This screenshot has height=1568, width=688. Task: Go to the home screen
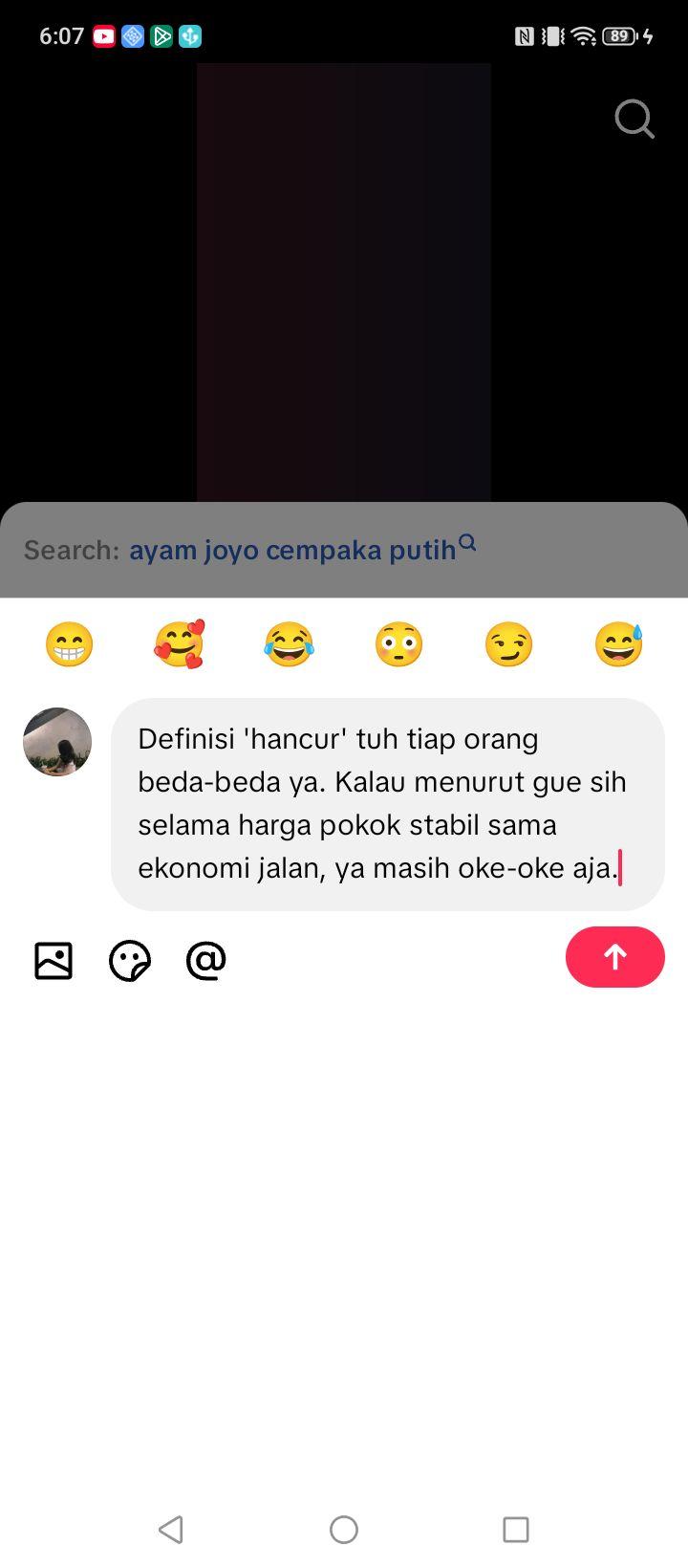(344, 1529)
